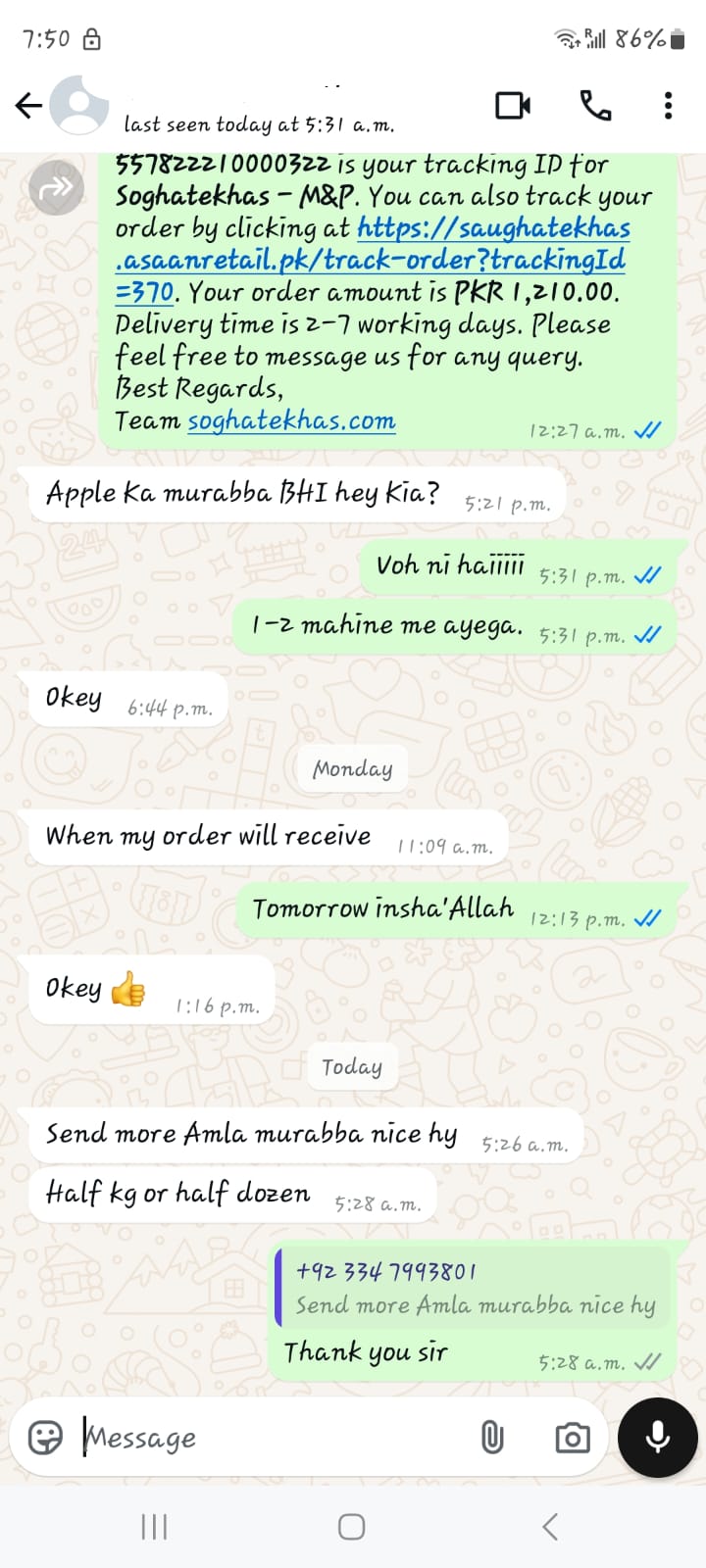Open contact info via 'last seen today' header
Screen dimensions: 706x1568
[258, 124]
